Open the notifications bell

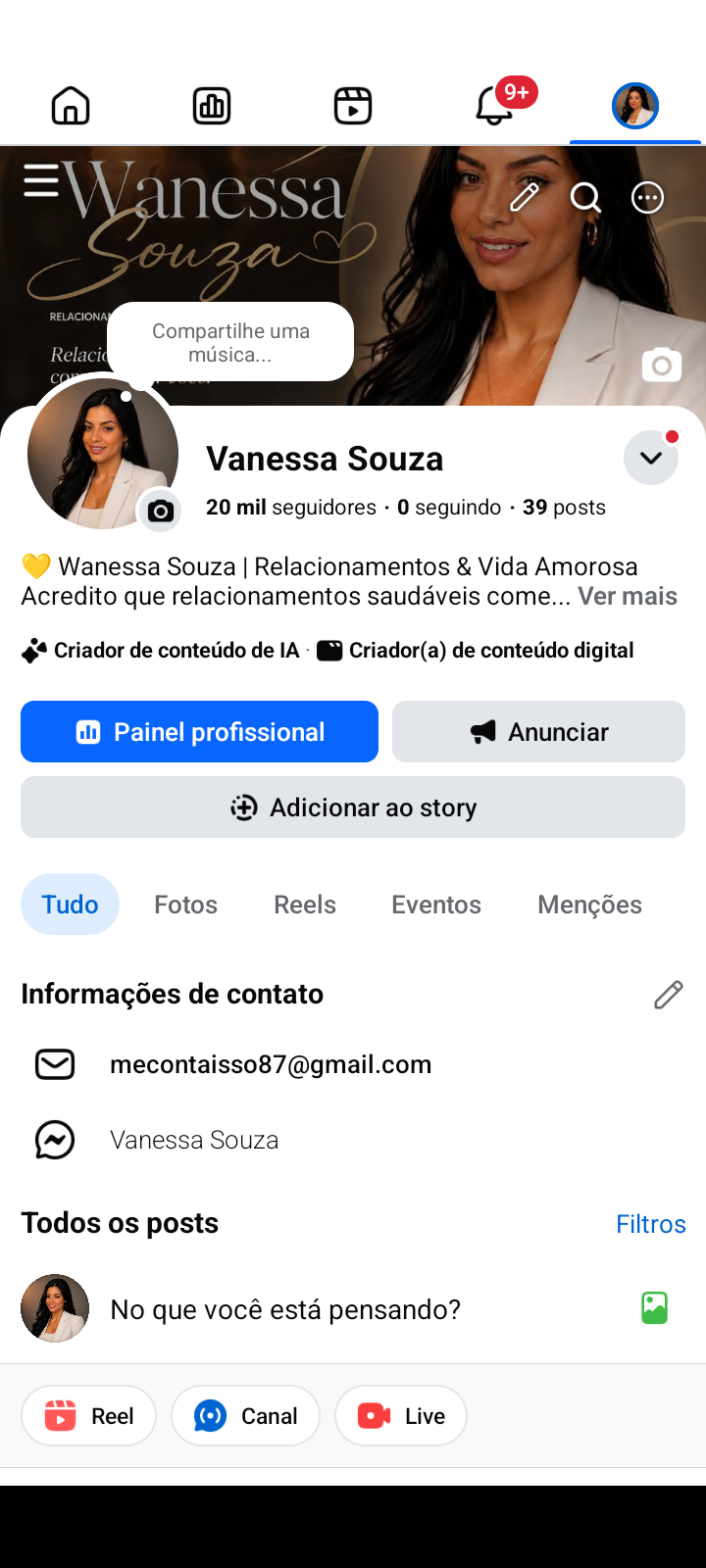click(495, 105)
